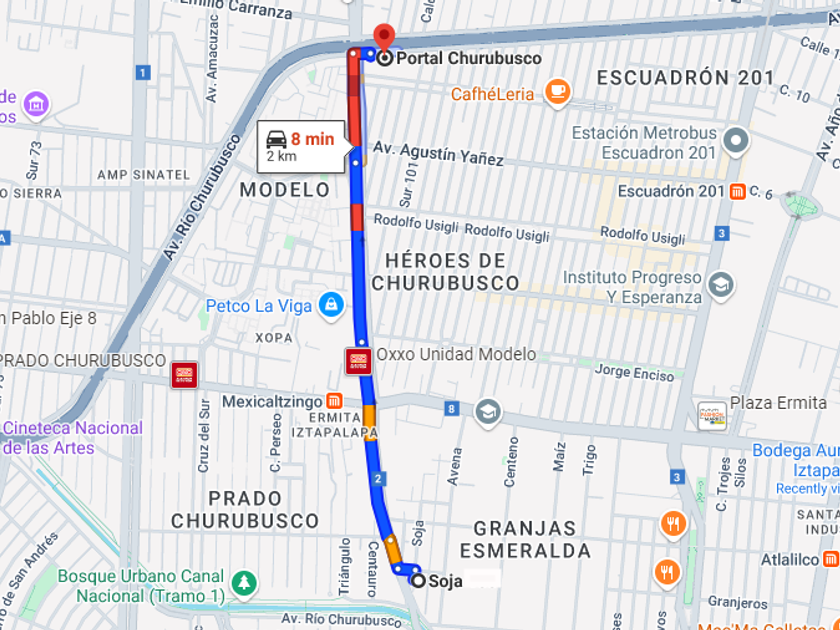This screenshot has width=840, height=630.
Task: Tap the Escuadrón 201 metro station icon
Action: 738,191
